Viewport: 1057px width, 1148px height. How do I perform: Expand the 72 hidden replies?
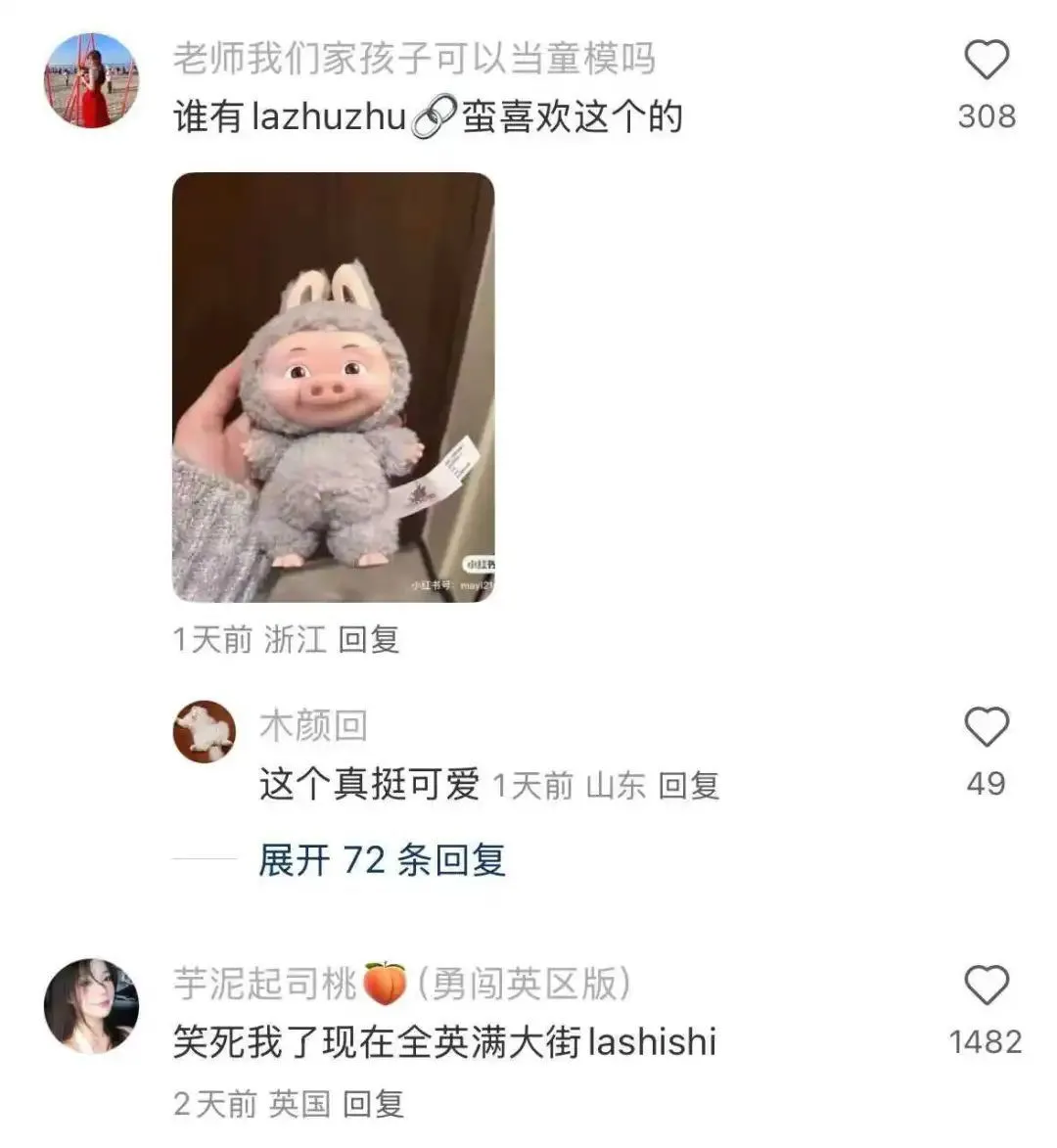click(382, 860)
